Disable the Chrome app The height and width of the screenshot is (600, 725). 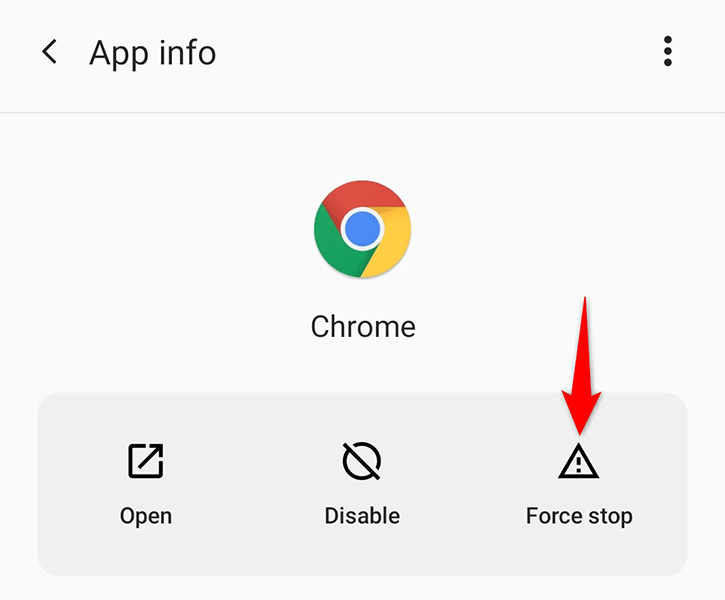[362, 483]
